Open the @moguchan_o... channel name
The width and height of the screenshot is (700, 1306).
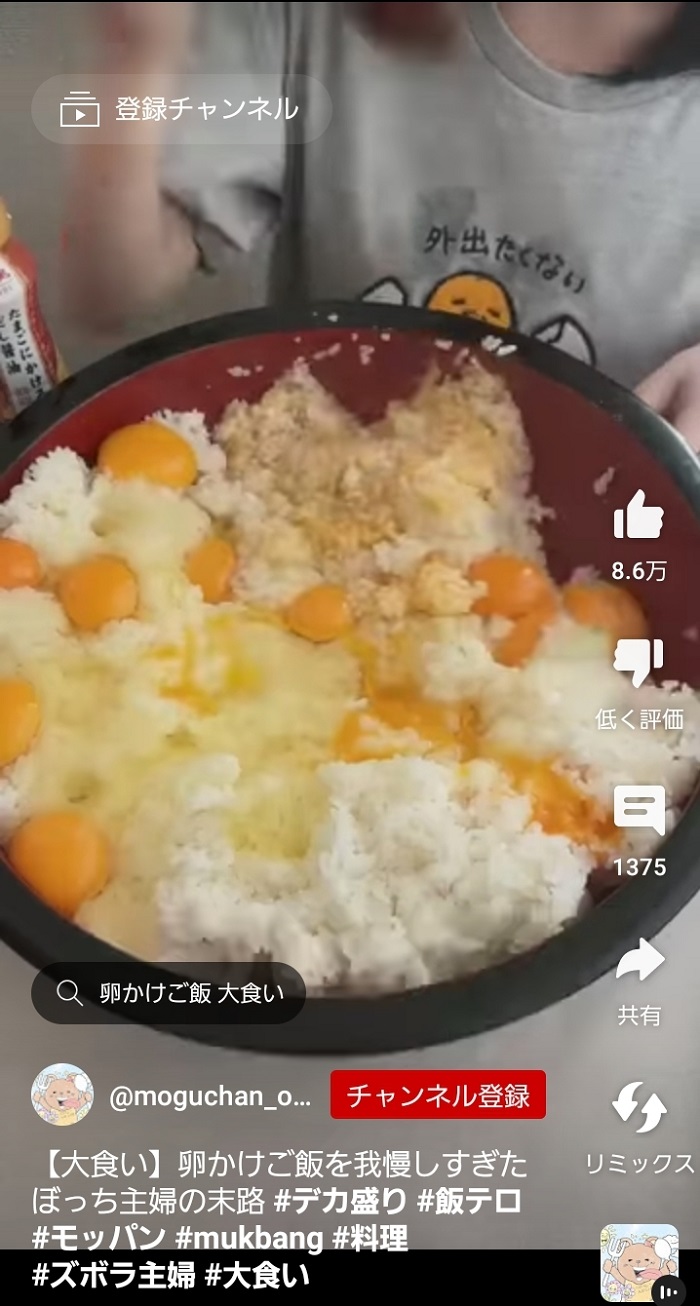click(x=210, y=1097)
